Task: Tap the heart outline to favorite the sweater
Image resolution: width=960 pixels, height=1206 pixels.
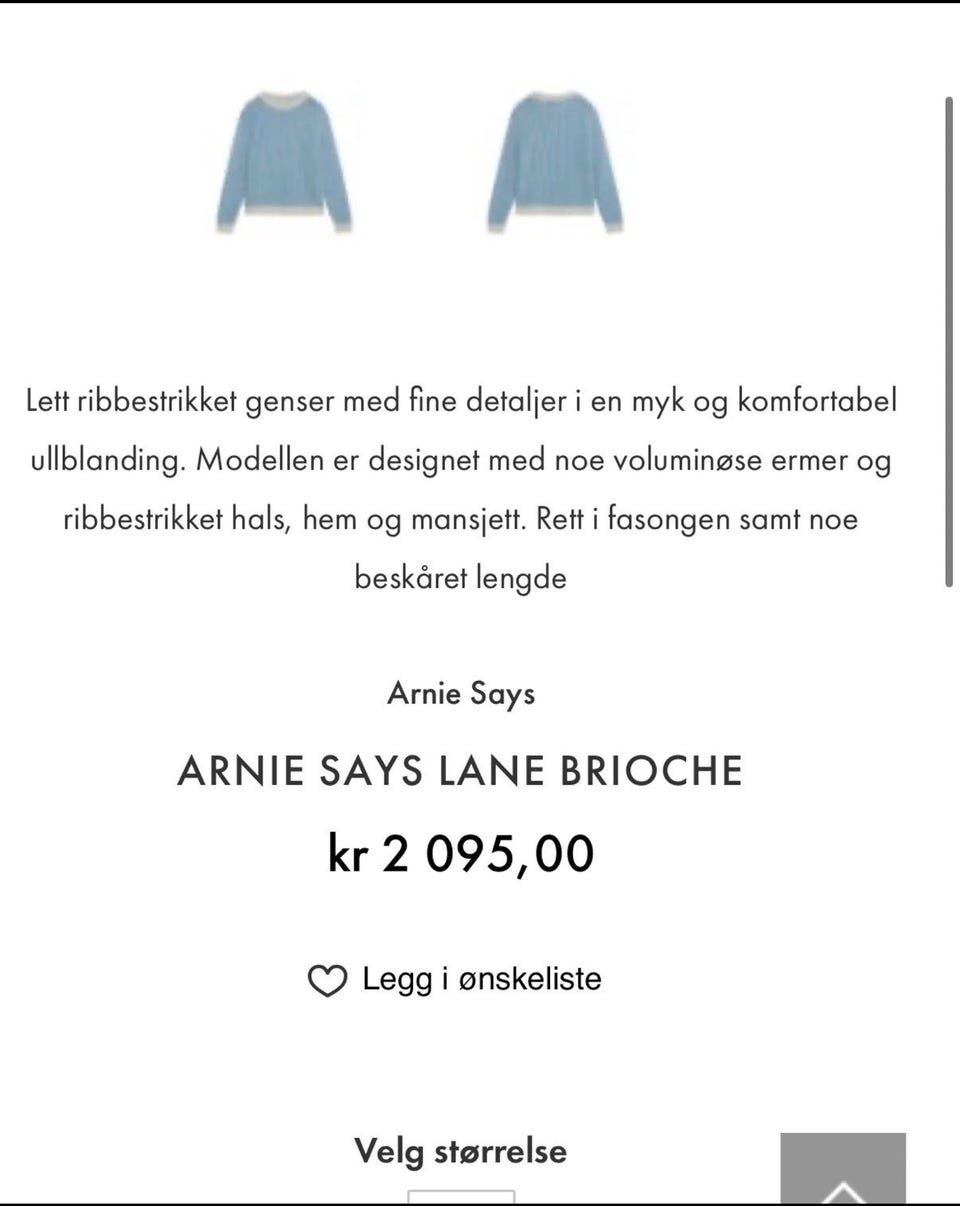Action: [x=326, y=979]
